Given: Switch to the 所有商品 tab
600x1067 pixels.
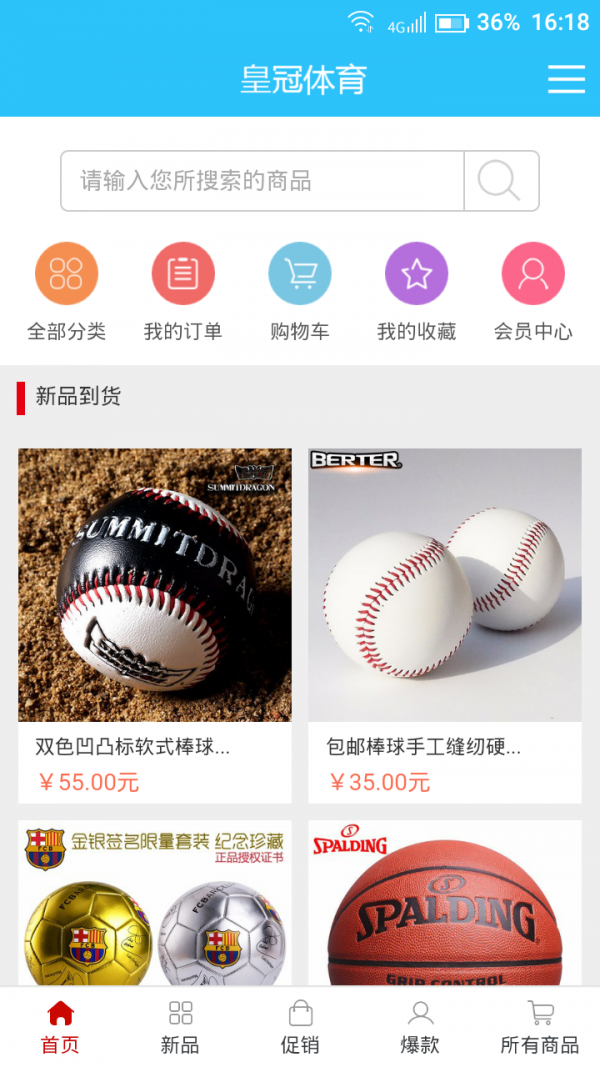Looking at the screenshot, I should click(540, 1027).
